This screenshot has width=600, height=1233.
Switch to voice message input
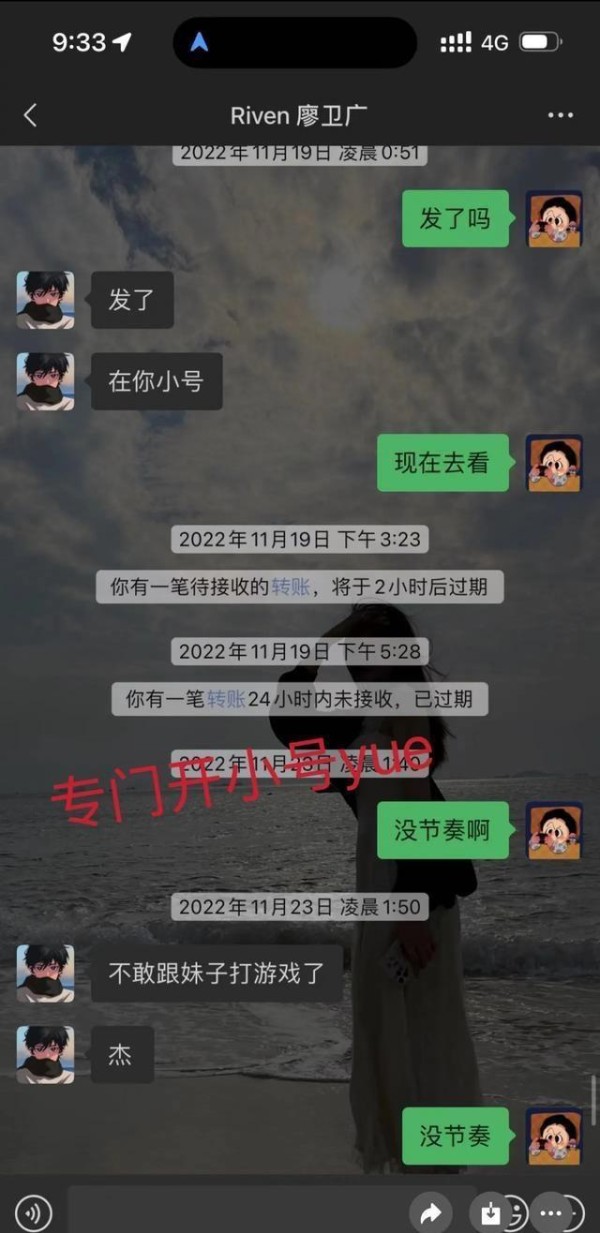pos(34,1213)
